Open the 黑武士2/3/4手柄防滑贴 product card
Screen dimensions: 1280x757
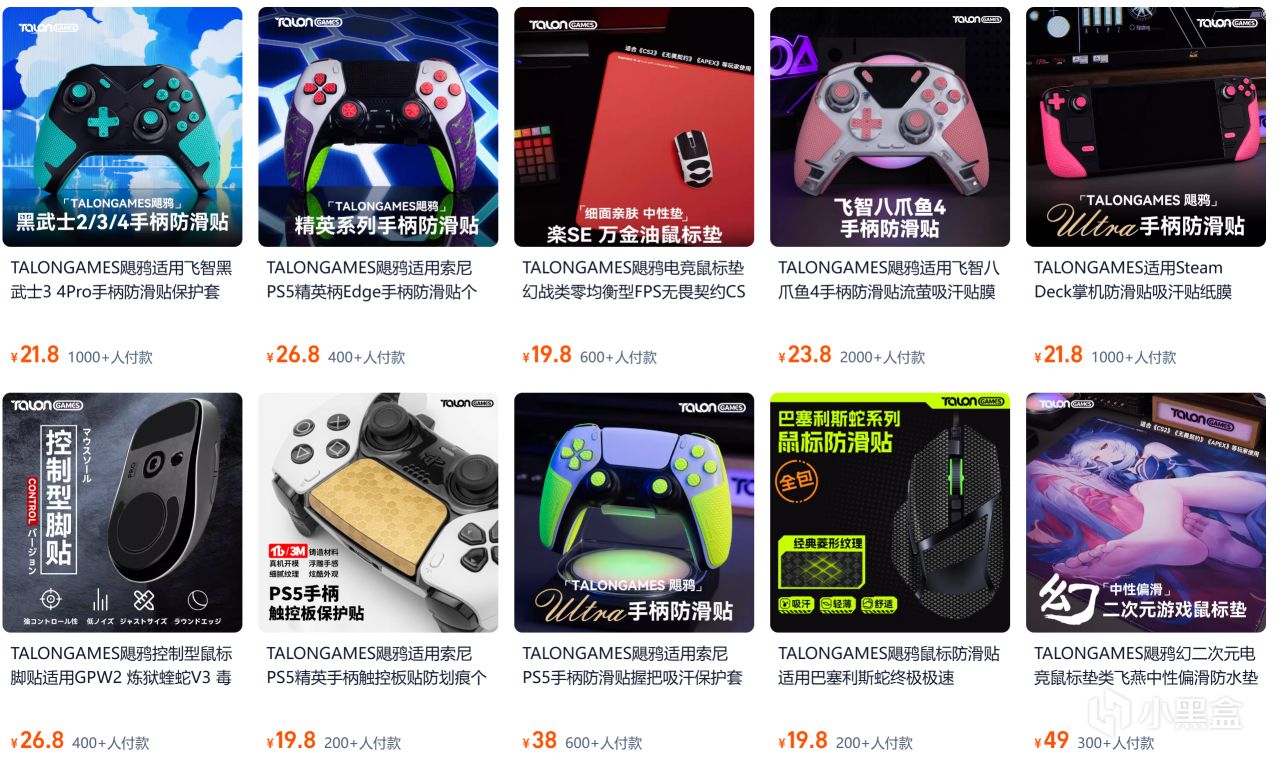pyautogui.click(x=122, y=127)
